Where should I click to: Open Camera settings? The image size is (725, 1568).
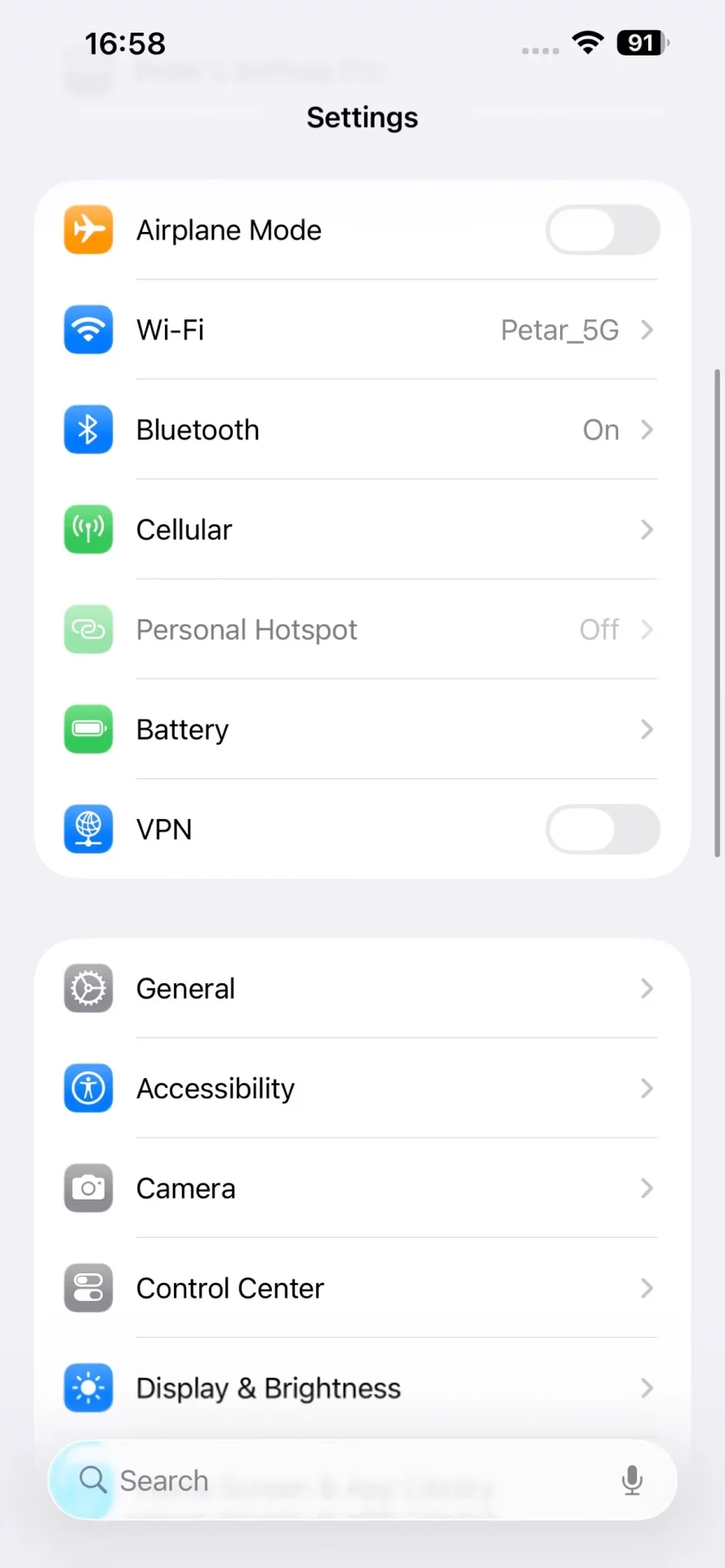(362, 1188)
